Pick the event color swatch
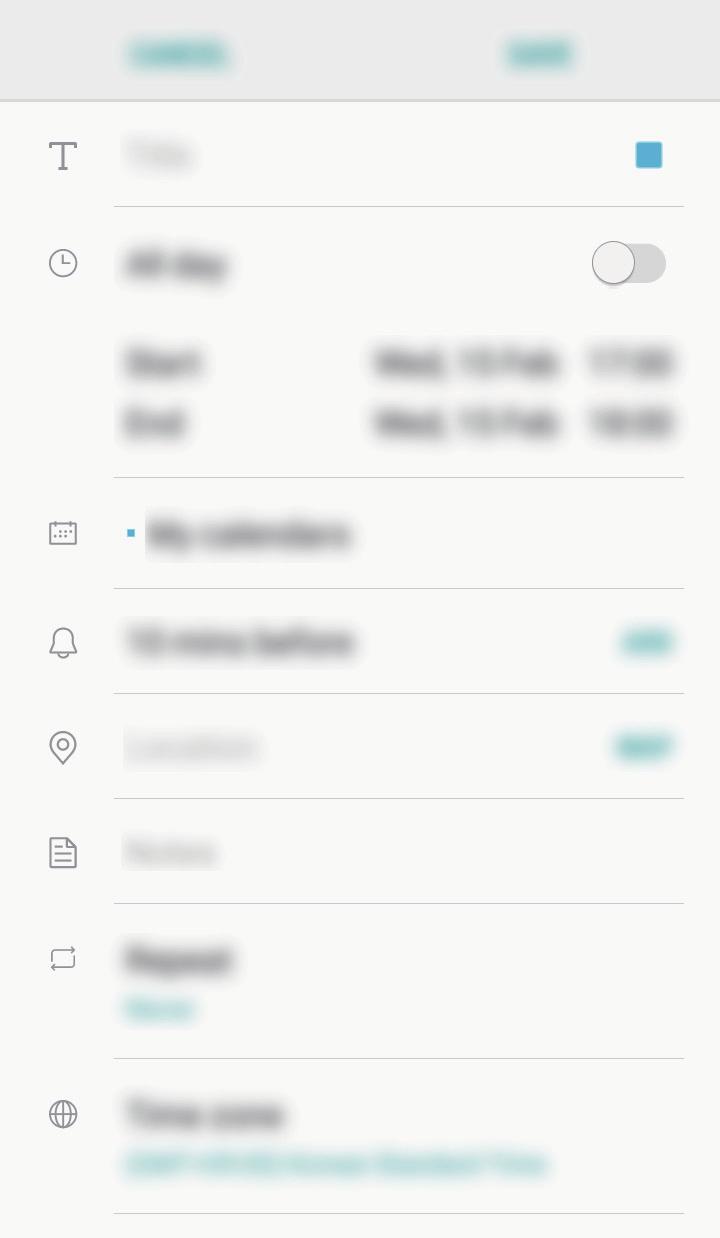 point(649,155)
